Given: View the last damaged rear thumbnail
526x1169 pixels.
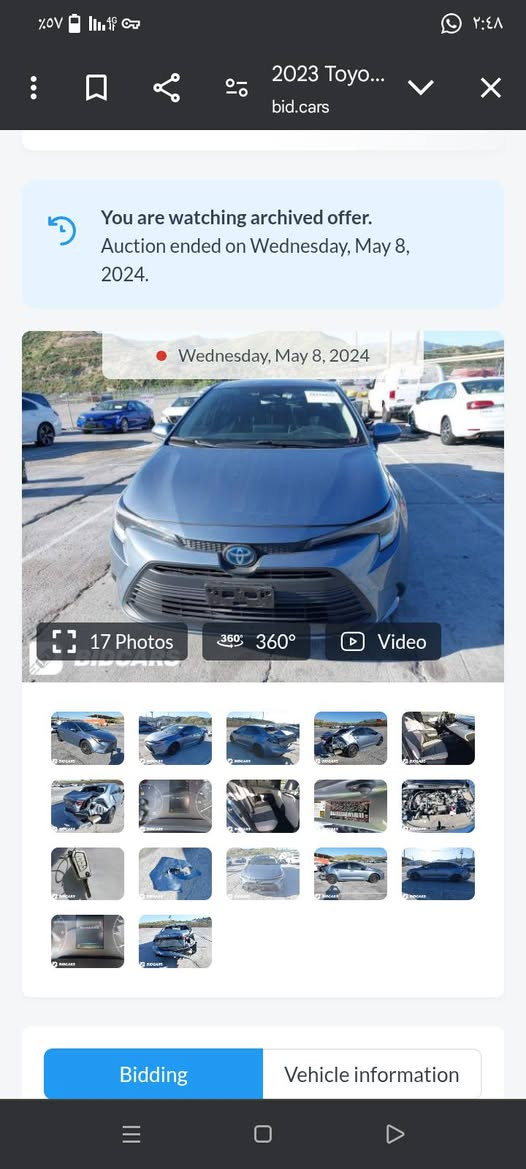Looking at the screenshot, I should (175, 942).
